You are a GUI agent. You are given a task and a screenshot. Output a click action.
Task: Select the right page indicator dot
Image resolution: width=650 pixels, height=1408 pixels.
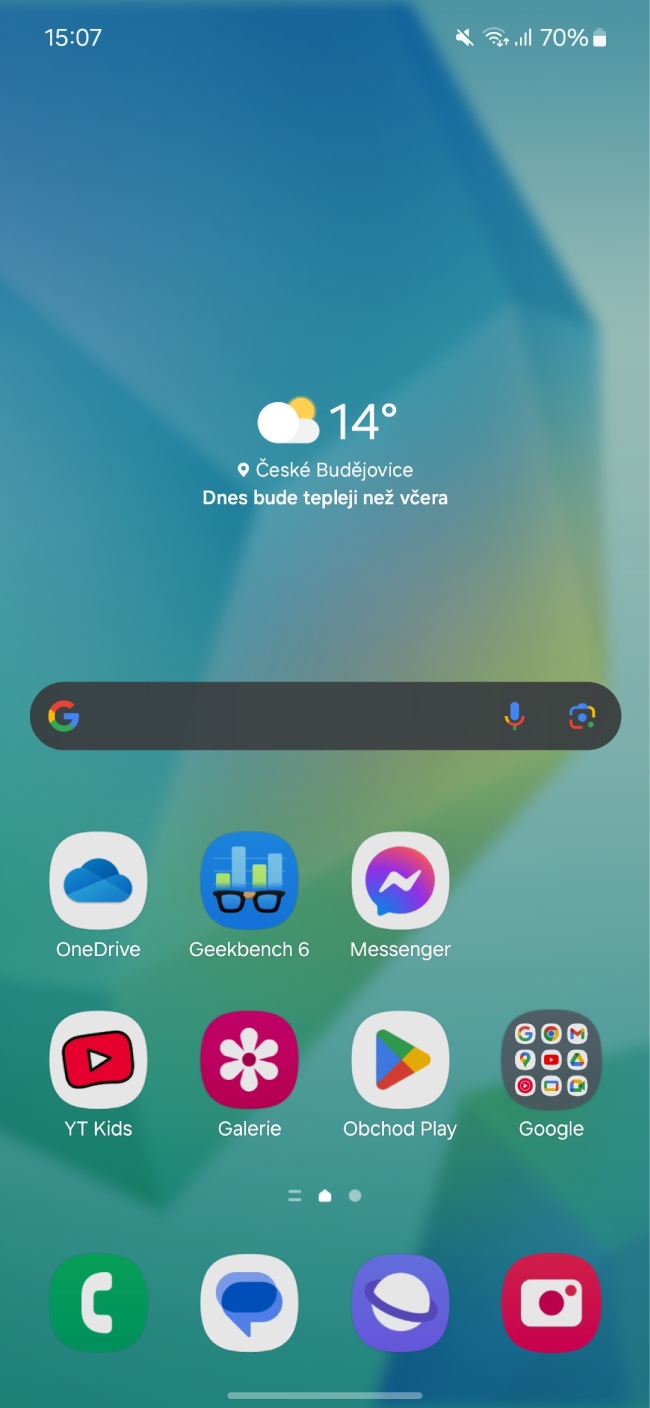click(x=355, y=1195)
